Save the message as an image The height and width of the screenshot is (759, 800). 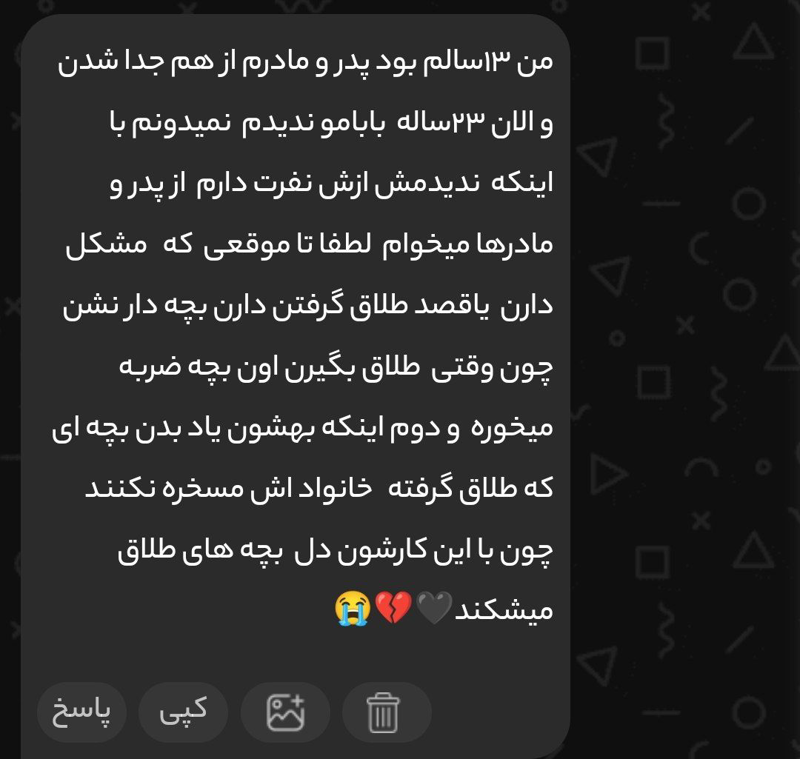point(285,713)
